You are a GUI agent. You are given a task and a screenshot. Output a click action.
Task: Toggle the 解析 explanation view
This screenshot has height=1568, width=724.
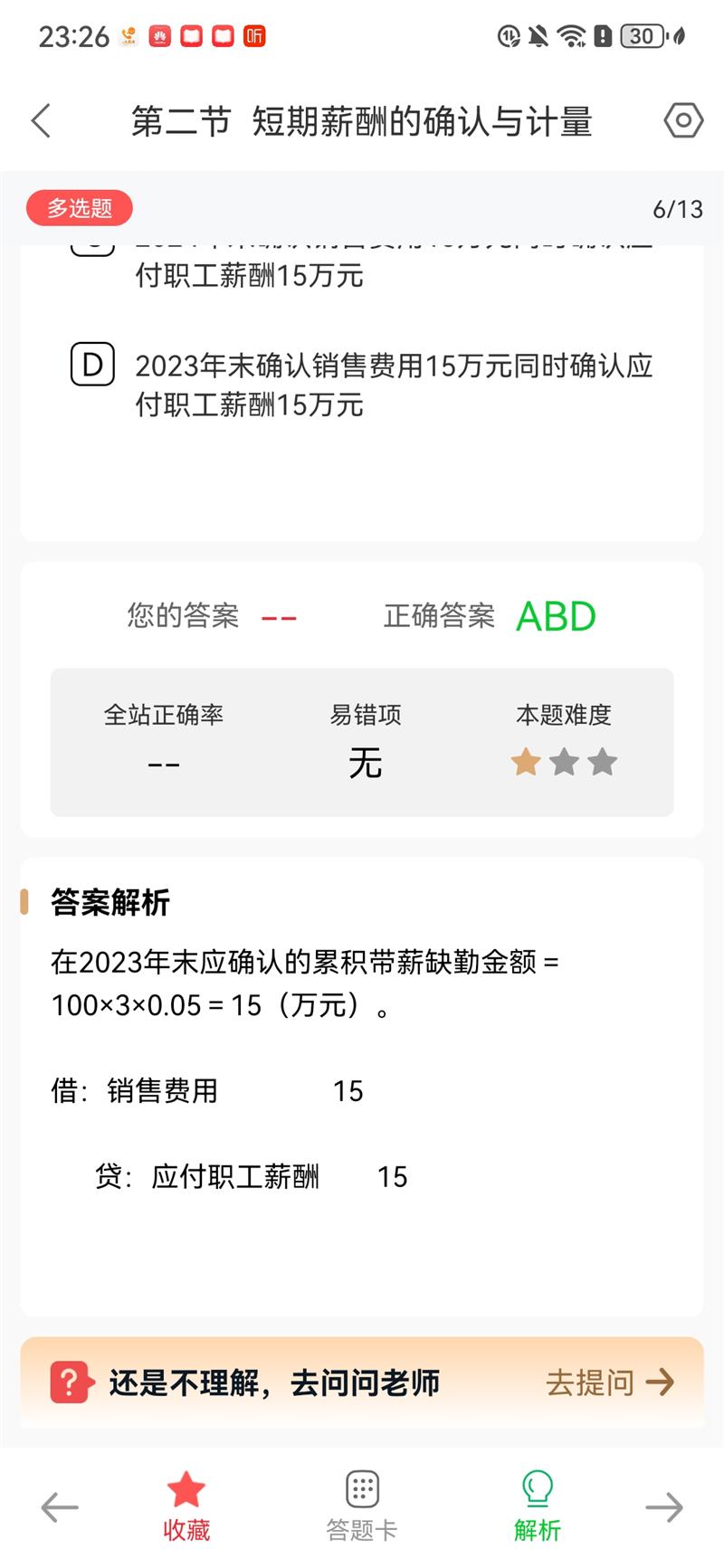[538, 1506]
